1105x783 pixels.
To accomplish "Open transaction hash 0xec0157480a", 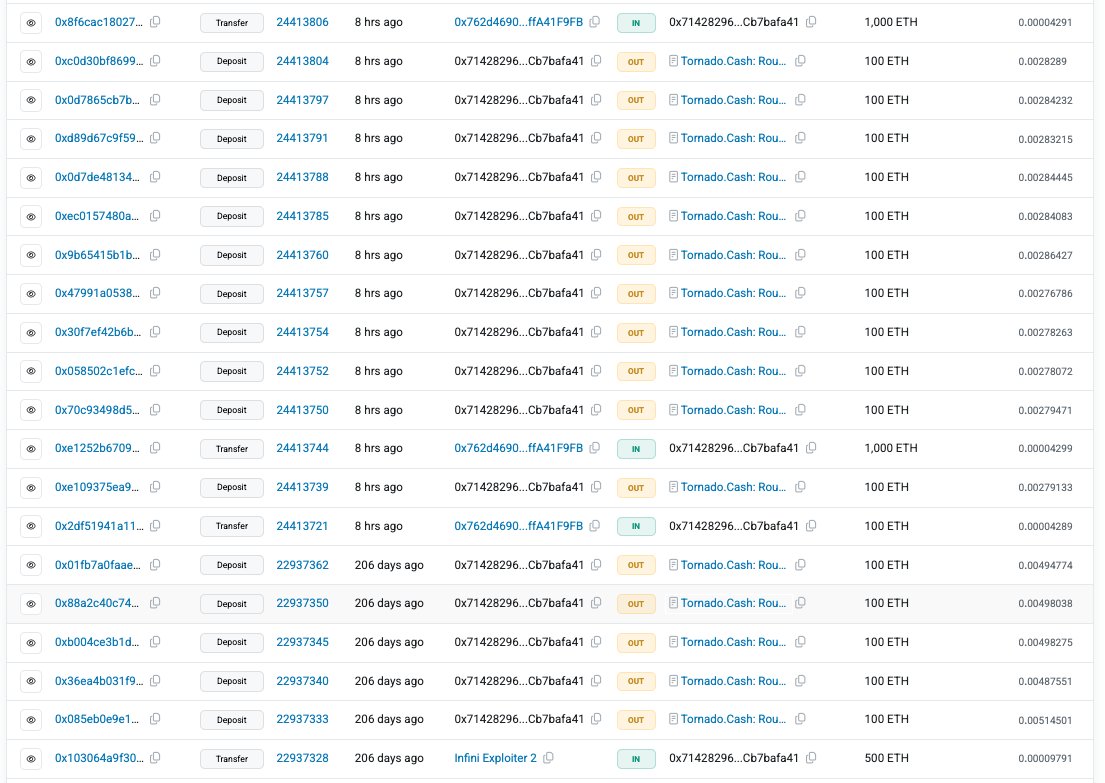I will click(99, 216).
